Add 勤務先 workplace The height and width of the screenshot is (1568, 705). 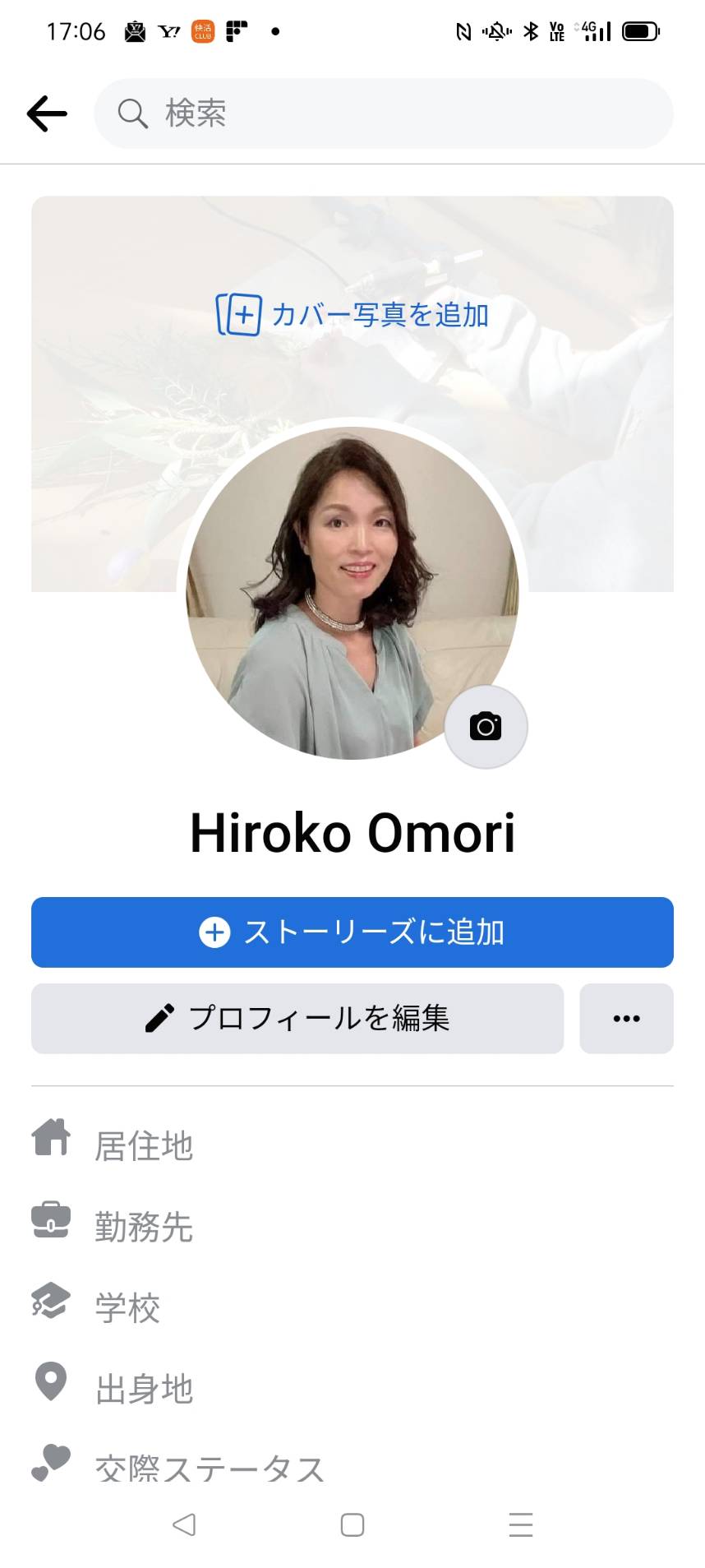(x=352, y=1226)
